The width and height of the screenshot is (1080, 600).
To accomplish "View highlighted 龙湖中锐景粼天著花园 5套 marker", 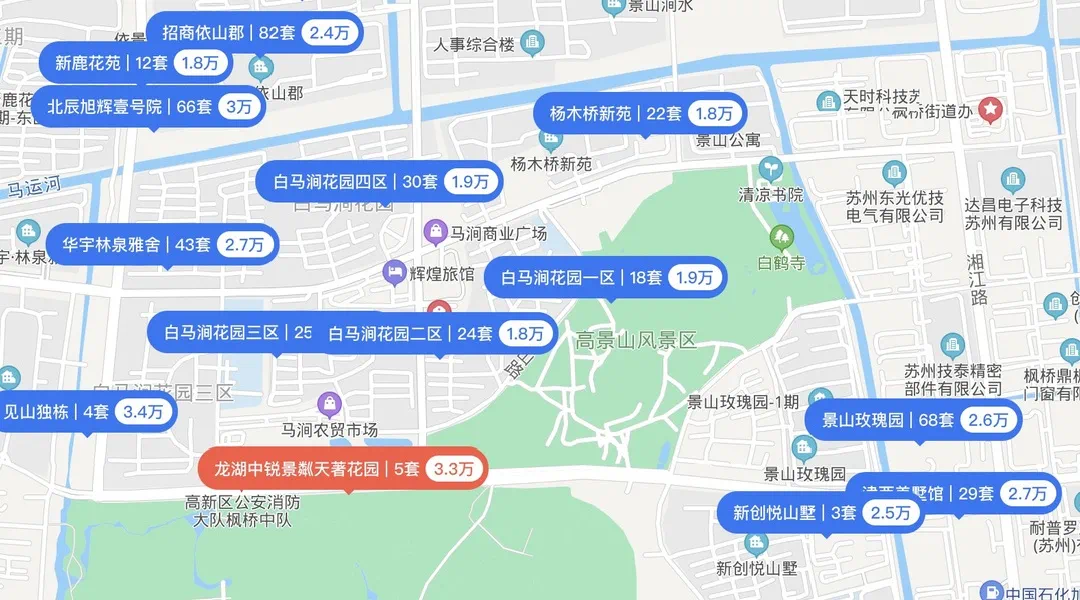I will (x=343, y=468).
